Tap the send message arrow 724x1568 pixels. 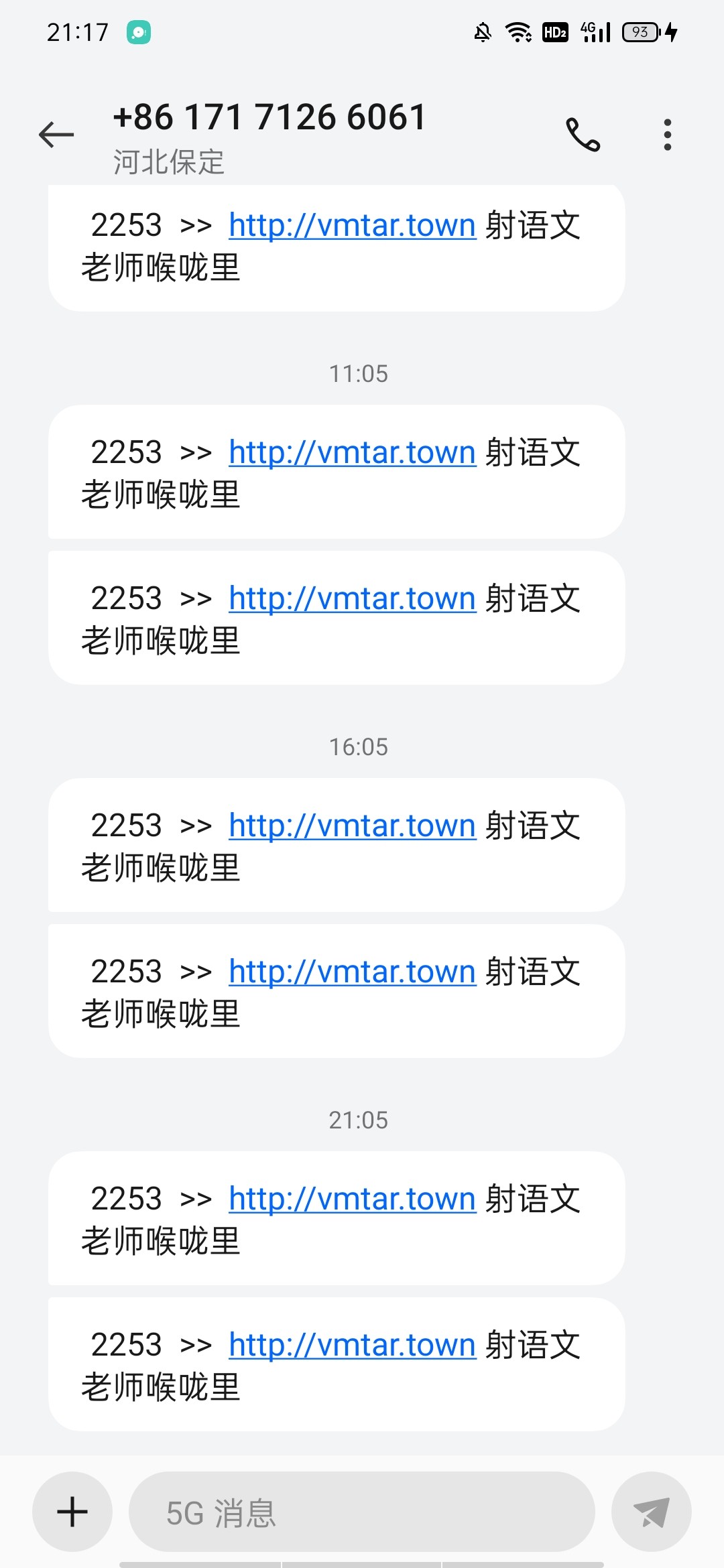tap(651, 1512)
